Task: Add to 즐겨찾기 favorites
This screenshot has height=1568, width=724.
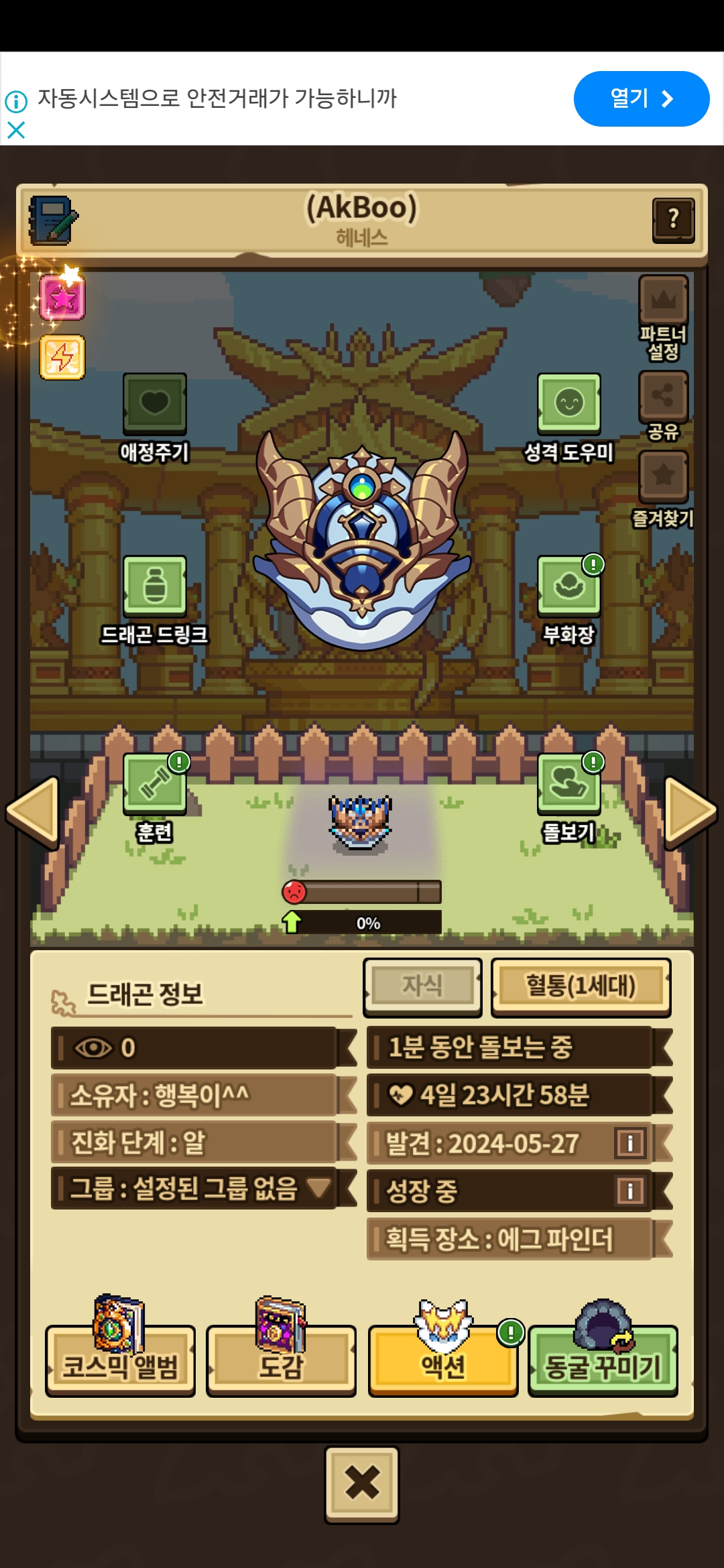Action: pos(663,477)
